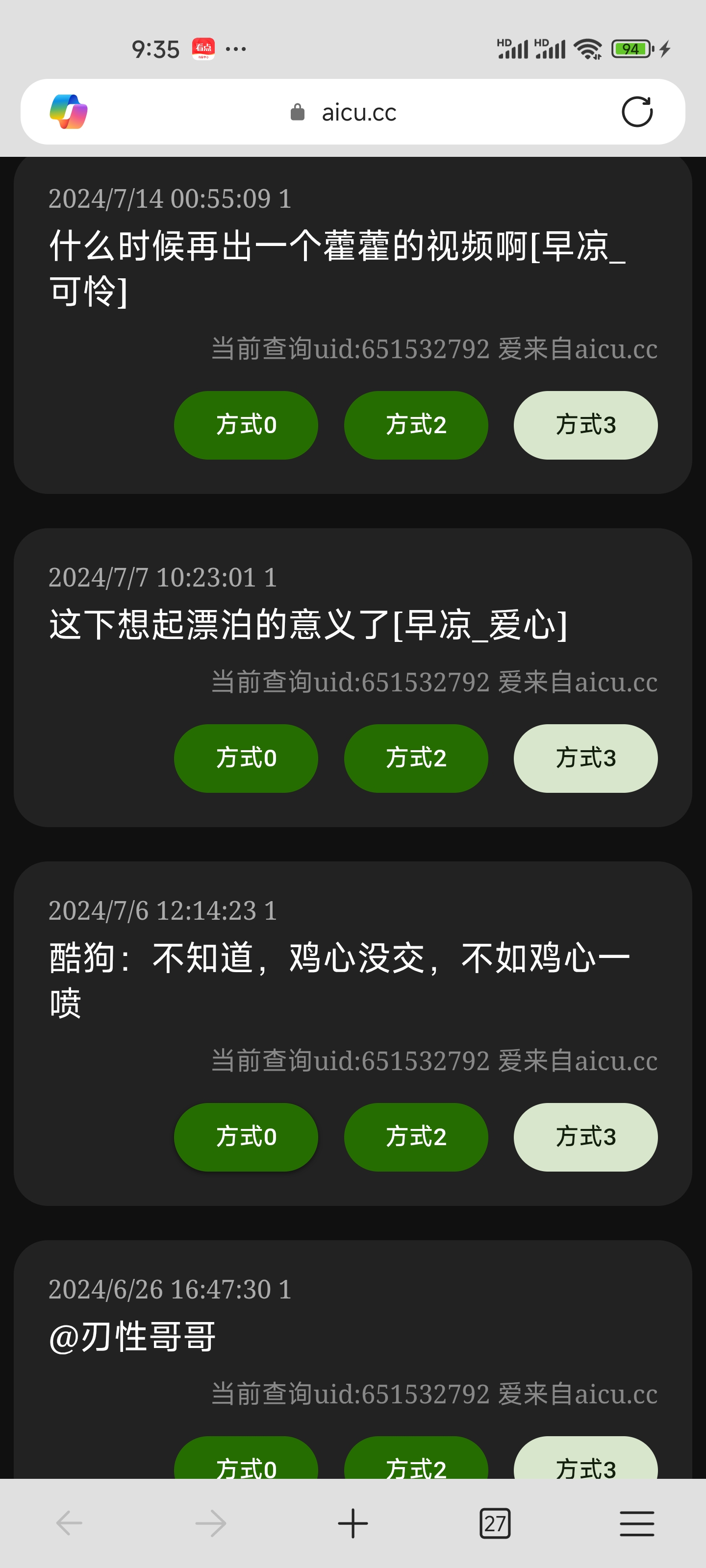Open a new browser tab

[353, 1523]
